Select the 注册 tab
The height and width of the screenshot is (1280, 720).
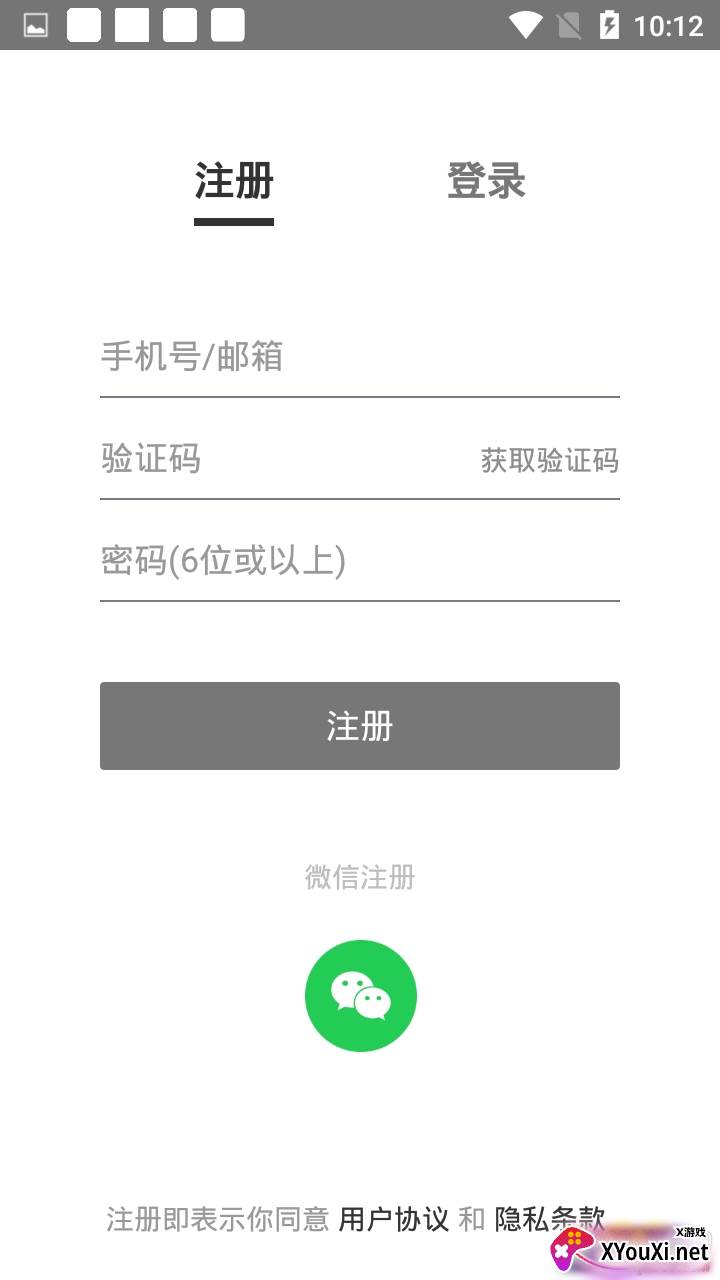tap(234, 182)
